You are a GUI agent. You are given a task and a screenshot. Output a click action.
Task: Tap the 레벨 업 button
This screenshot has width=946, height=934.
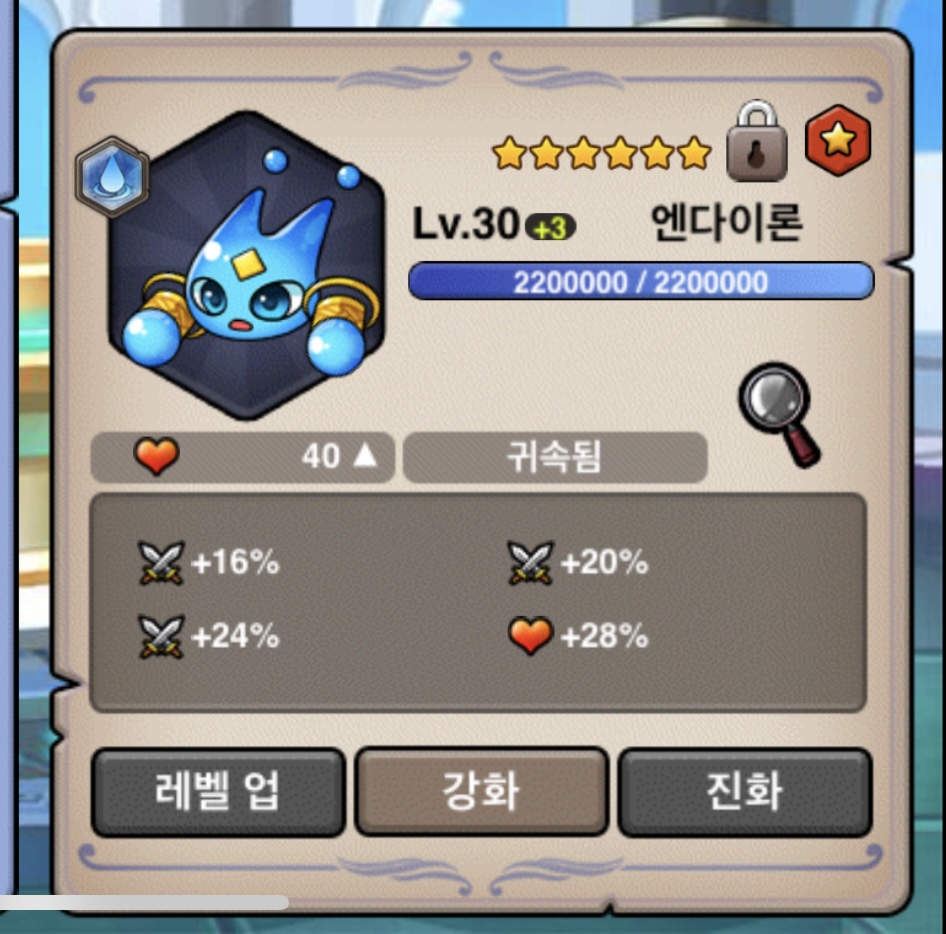click(x=218, y=792)
